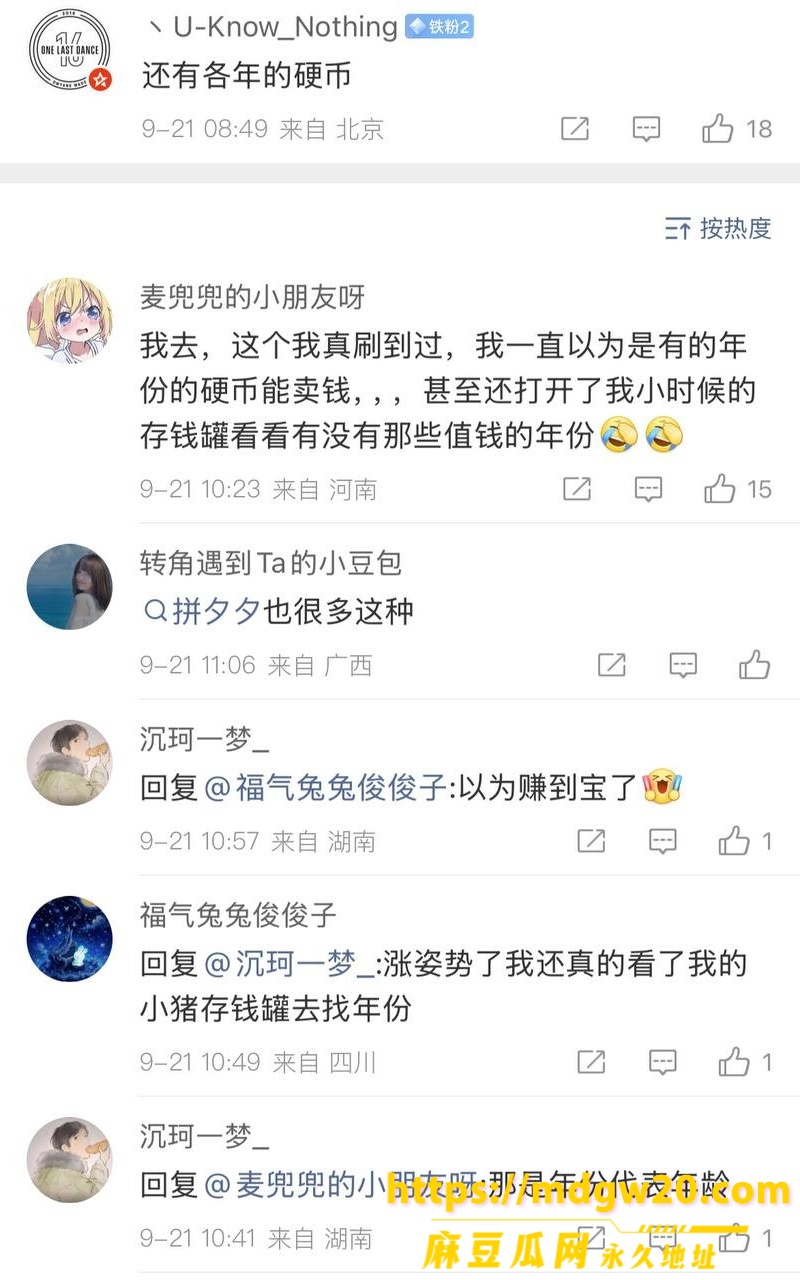Reply to 转角遇到Ta的小豆包's comment
Viewport: 800px width, 1280px height.
(683, 665)
